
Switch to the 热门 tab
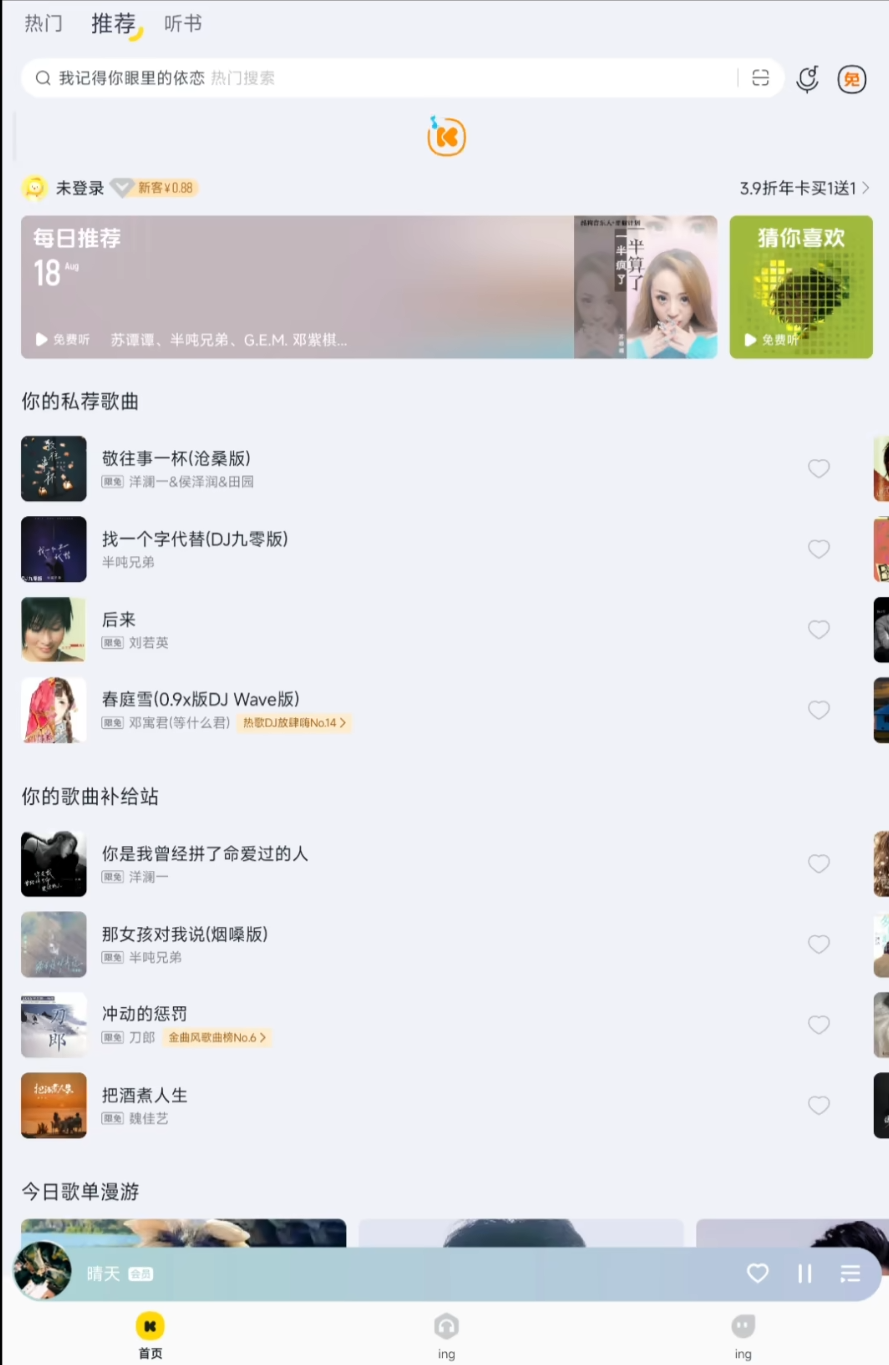coord(43,24)
